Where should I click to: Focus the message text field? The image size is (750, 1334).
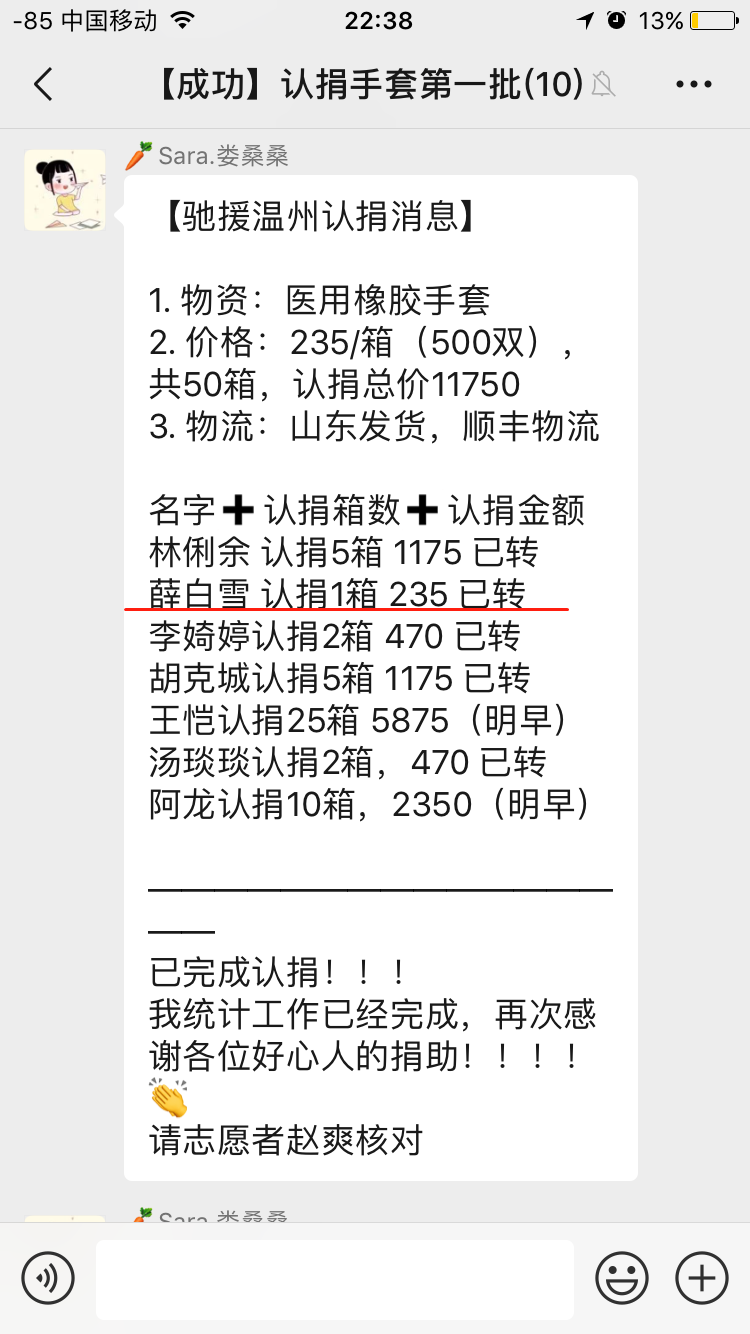tap(334, 1279)
